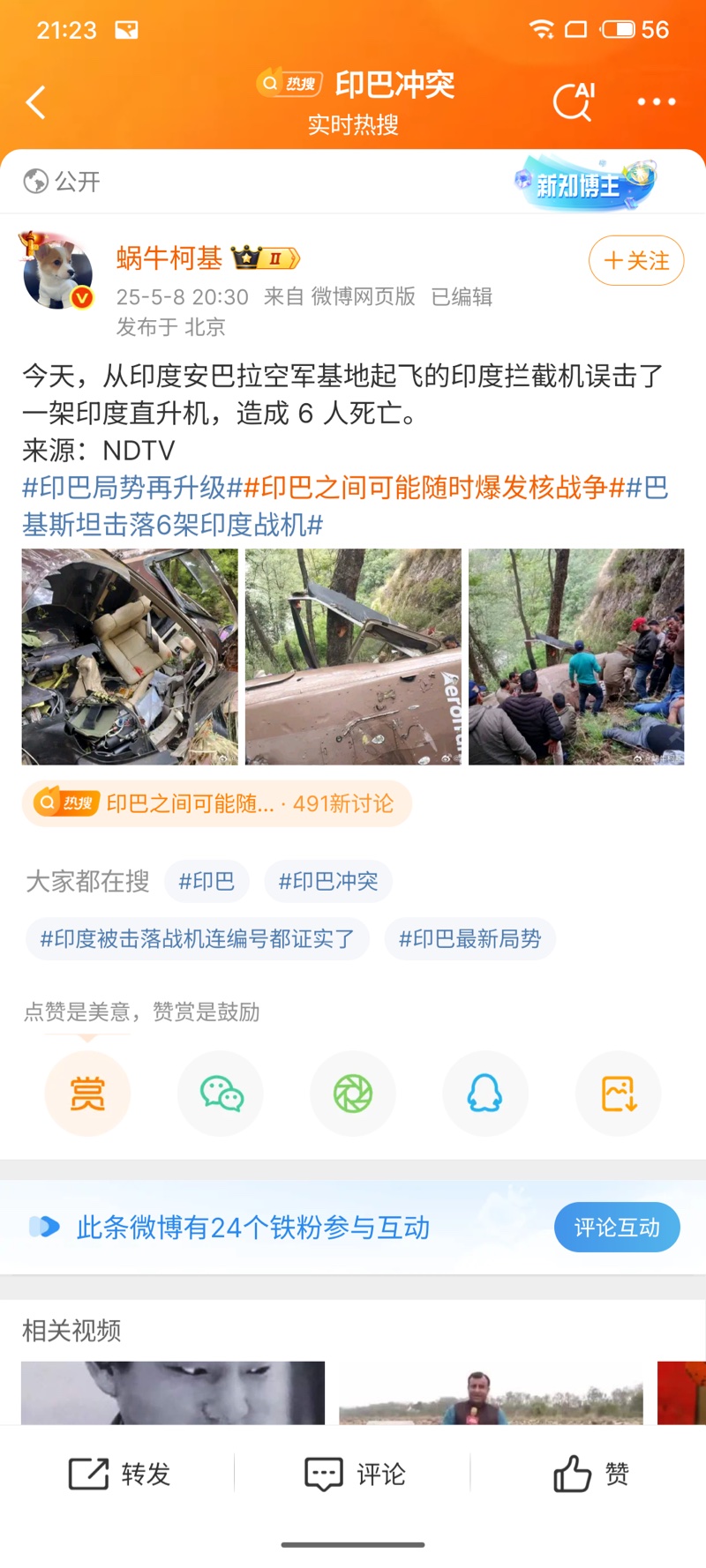Select the #印巴冲突 search chip
The height and width of the screenshot is (1568, 706).
tap(328, 881)
